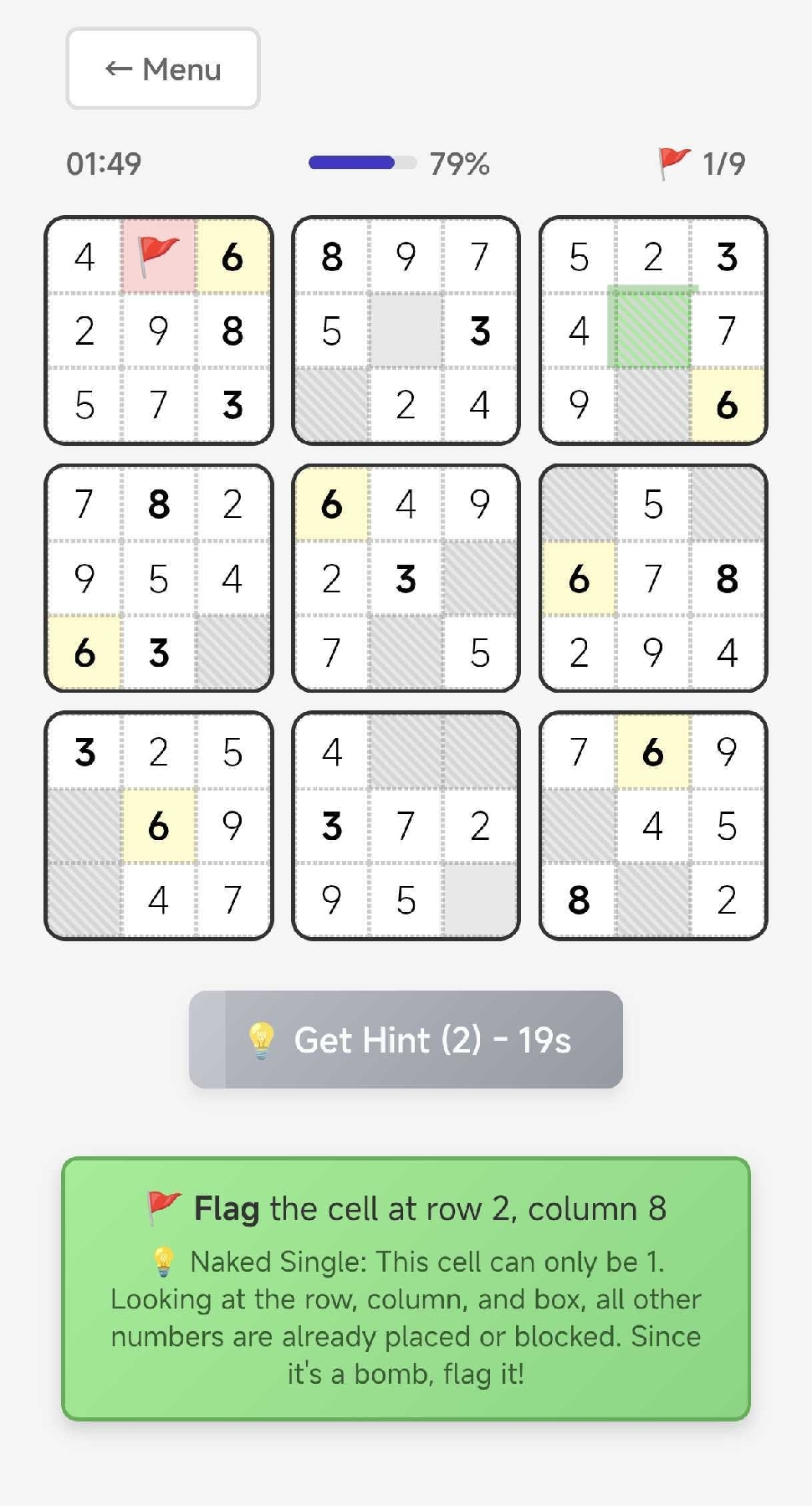Flag the green highlighted hint cell
The image size is (812, 1506).
point(652,329)
